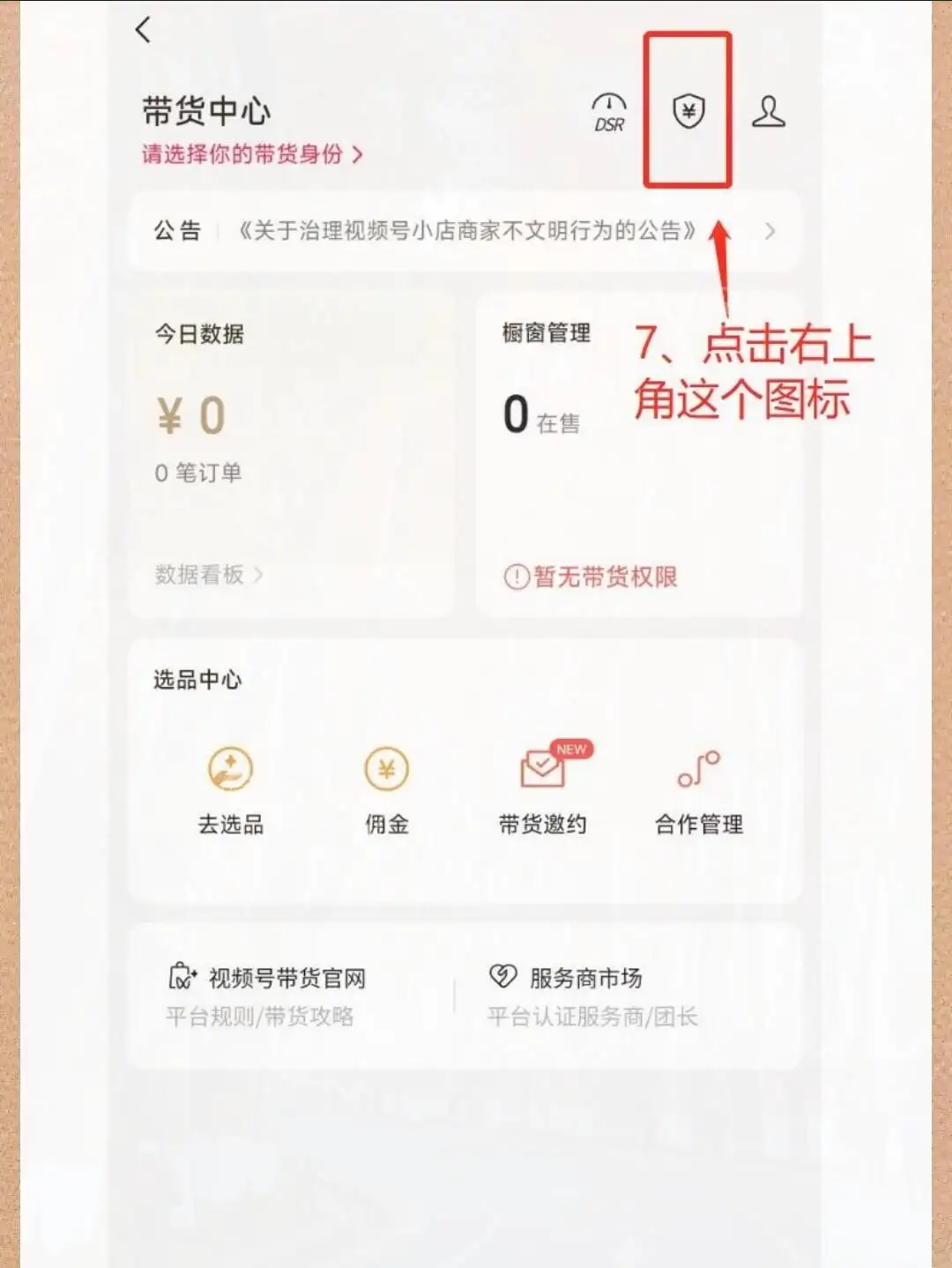This screenshot has height=1268, width=952.
Task: Open the profile person icon
Action: coord(768,112)
